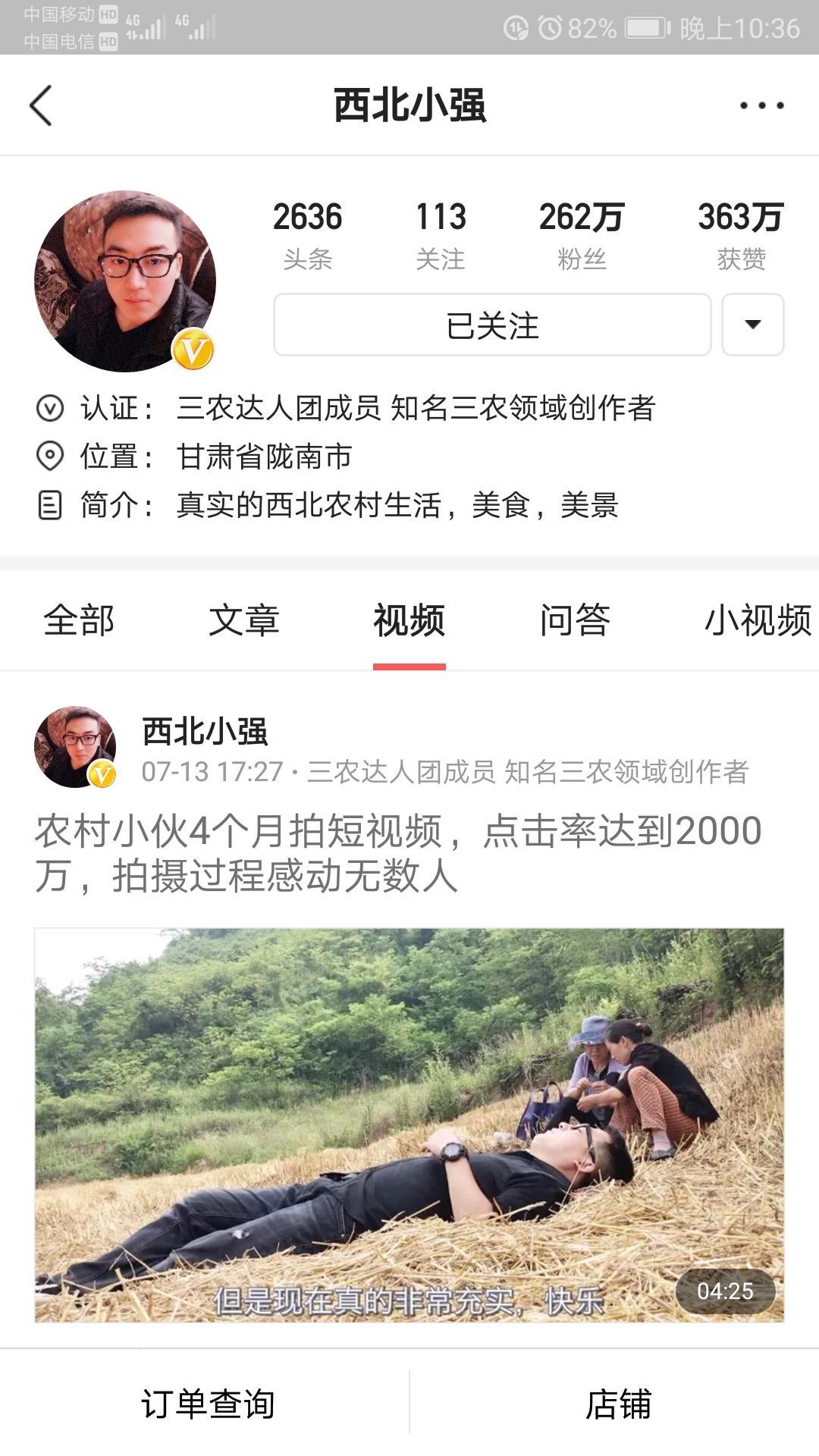
Task: Select the 视频 tab
Action: pyautogui.click(x=409, y=620)
